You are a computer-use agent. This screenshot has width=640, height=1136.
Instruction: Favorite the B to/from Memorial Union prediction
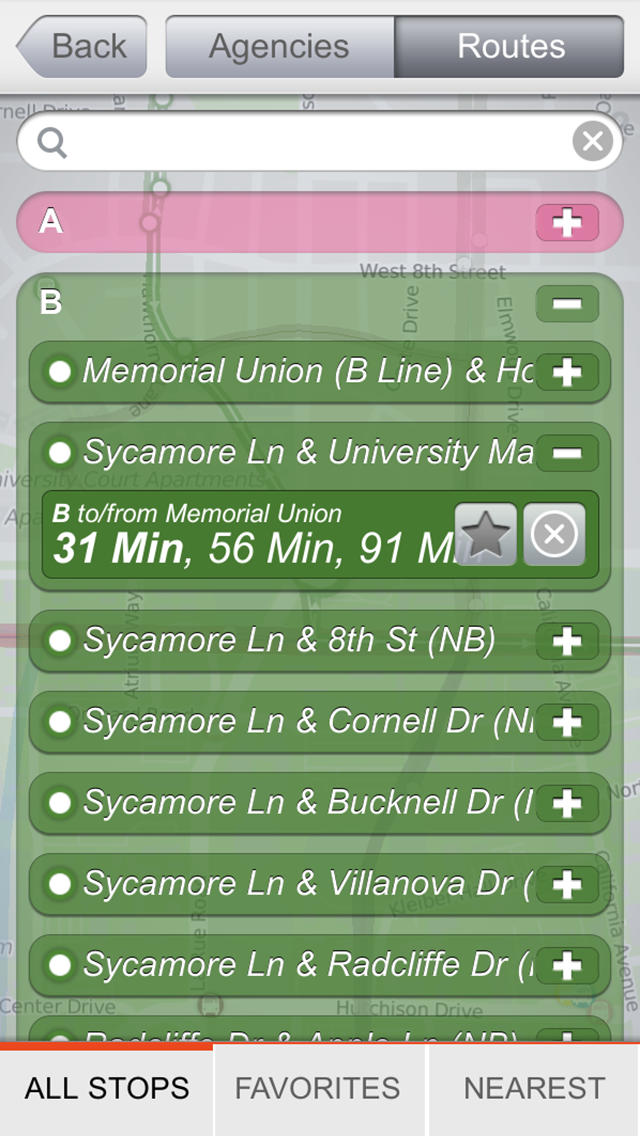point(486,535)
